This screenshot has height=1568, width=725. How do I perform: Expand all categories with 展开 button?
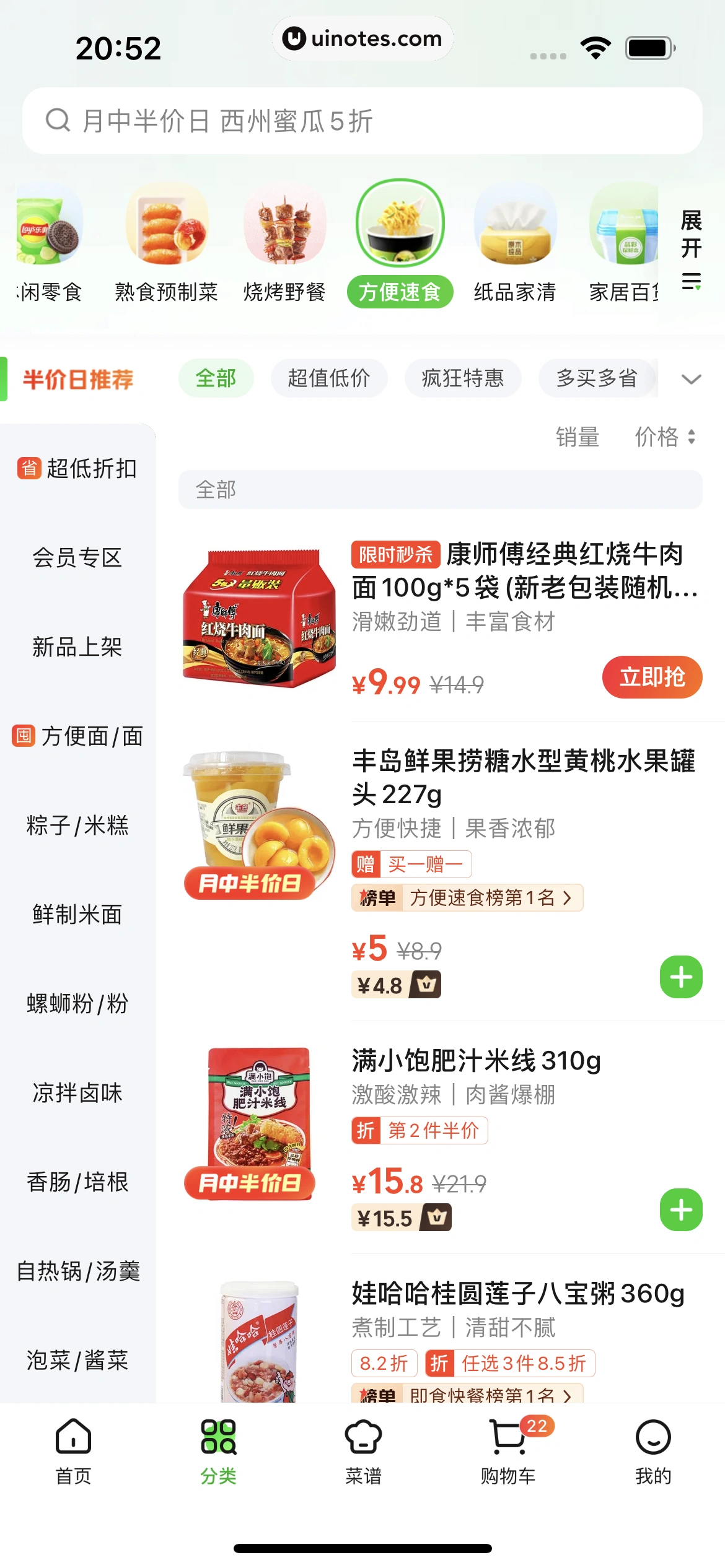point(691,249)
